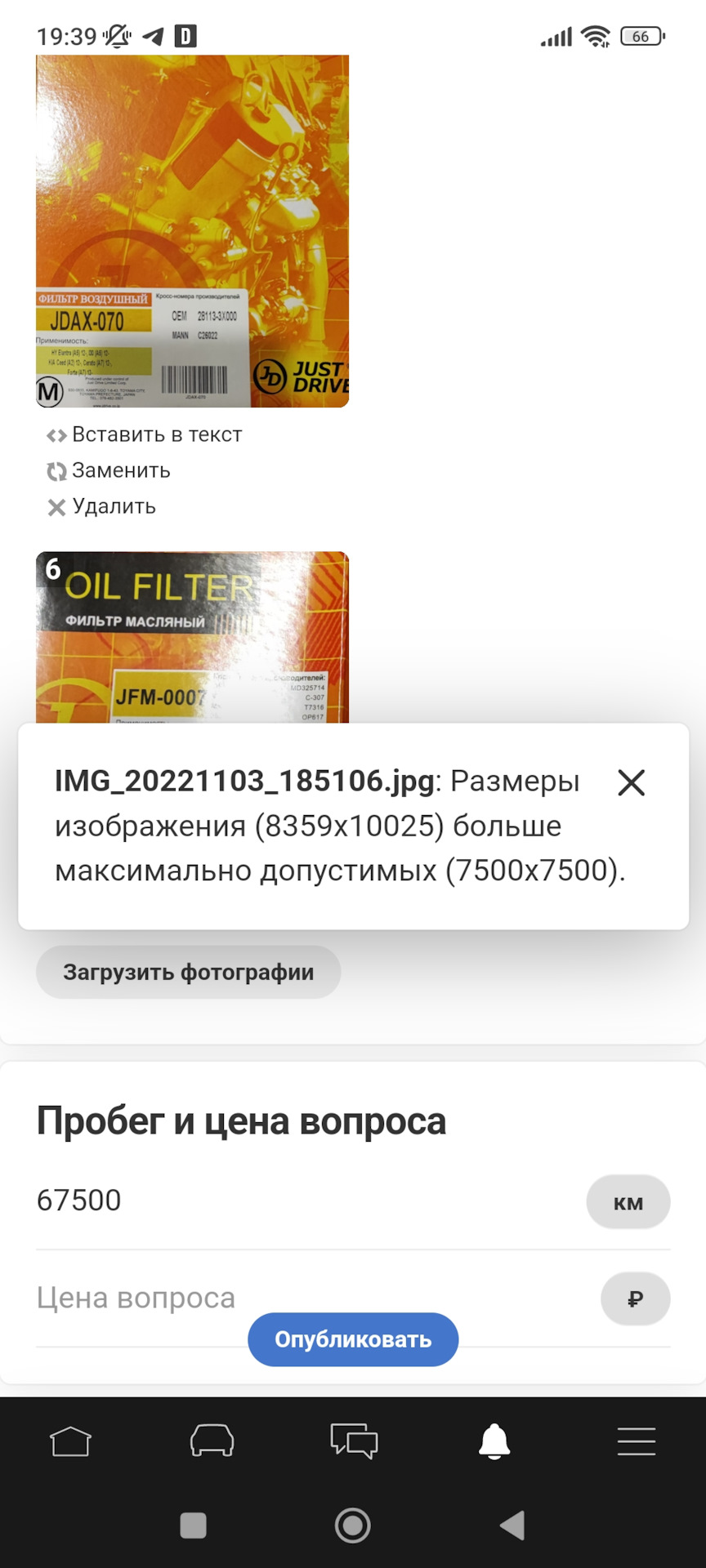The height and width of the screenshot is (1568, 706).
Task: Edit the 67500 mileage value
Action: point(79,1200)
